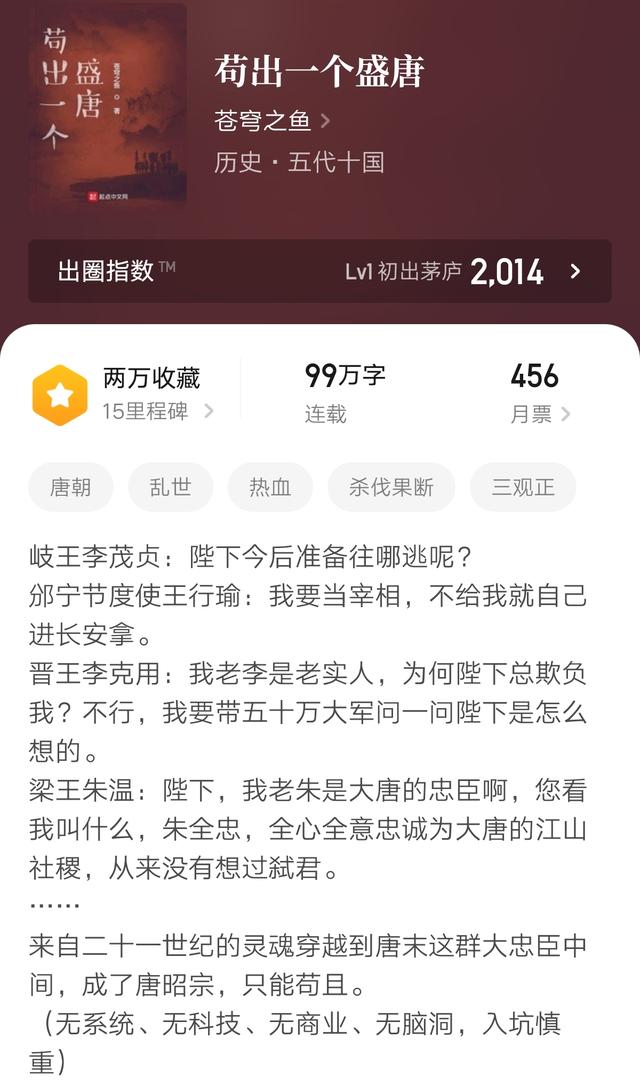
Task: Open author 苍穹之鱼's page
Action: point(271,122)
